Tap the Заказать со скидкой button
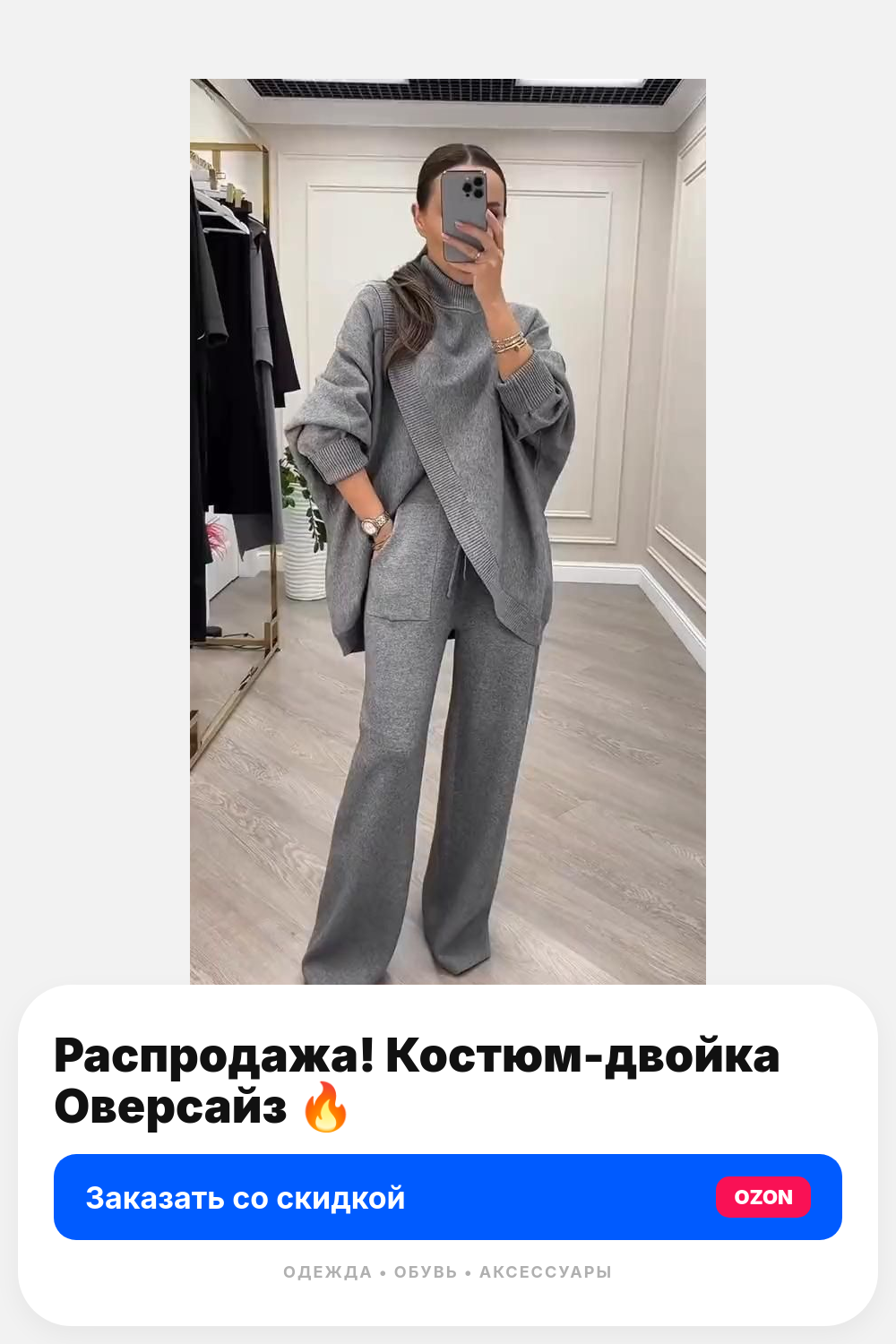Image resolution: width=896 pixels, height=1344 pixels. (448, 1197)
